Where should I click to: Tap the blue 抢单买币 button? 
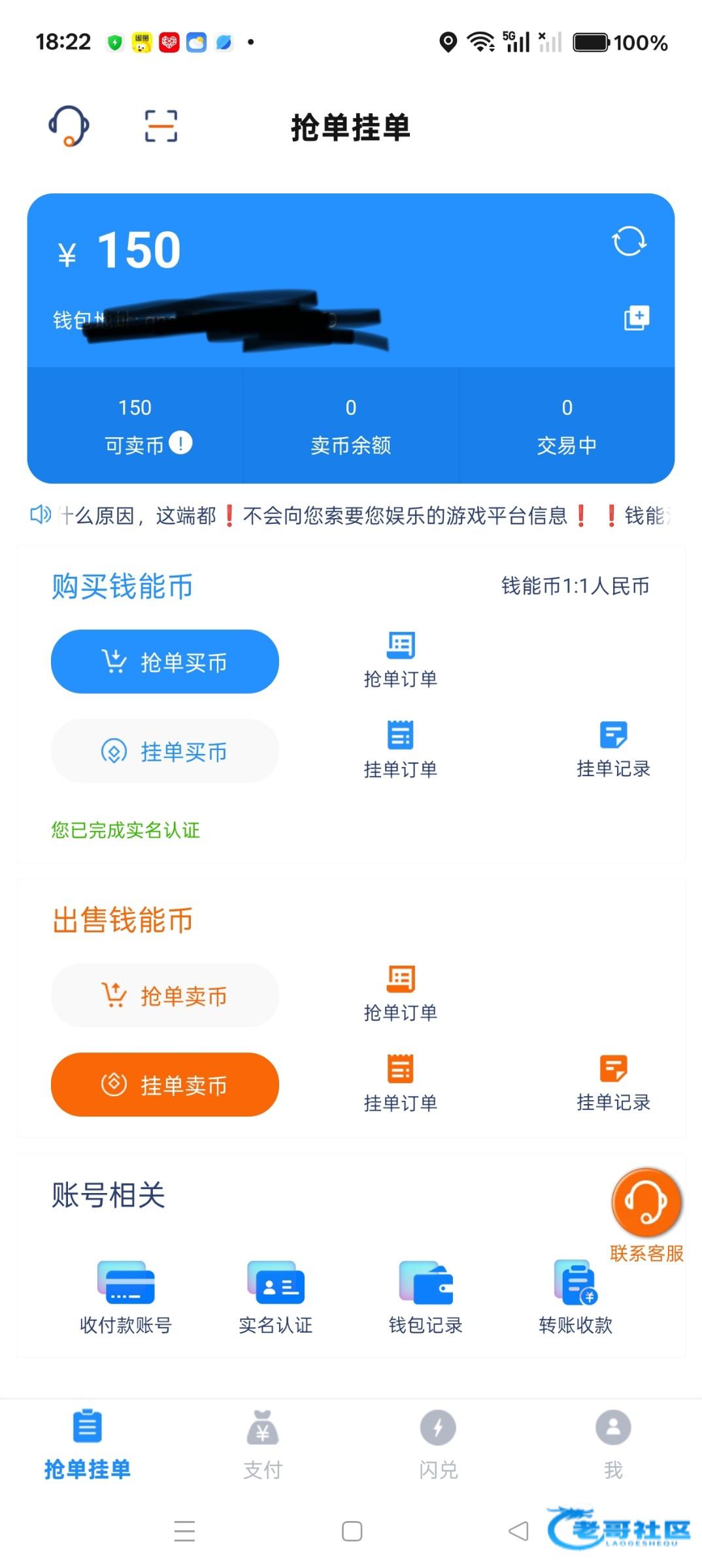[x=165, y=662]
